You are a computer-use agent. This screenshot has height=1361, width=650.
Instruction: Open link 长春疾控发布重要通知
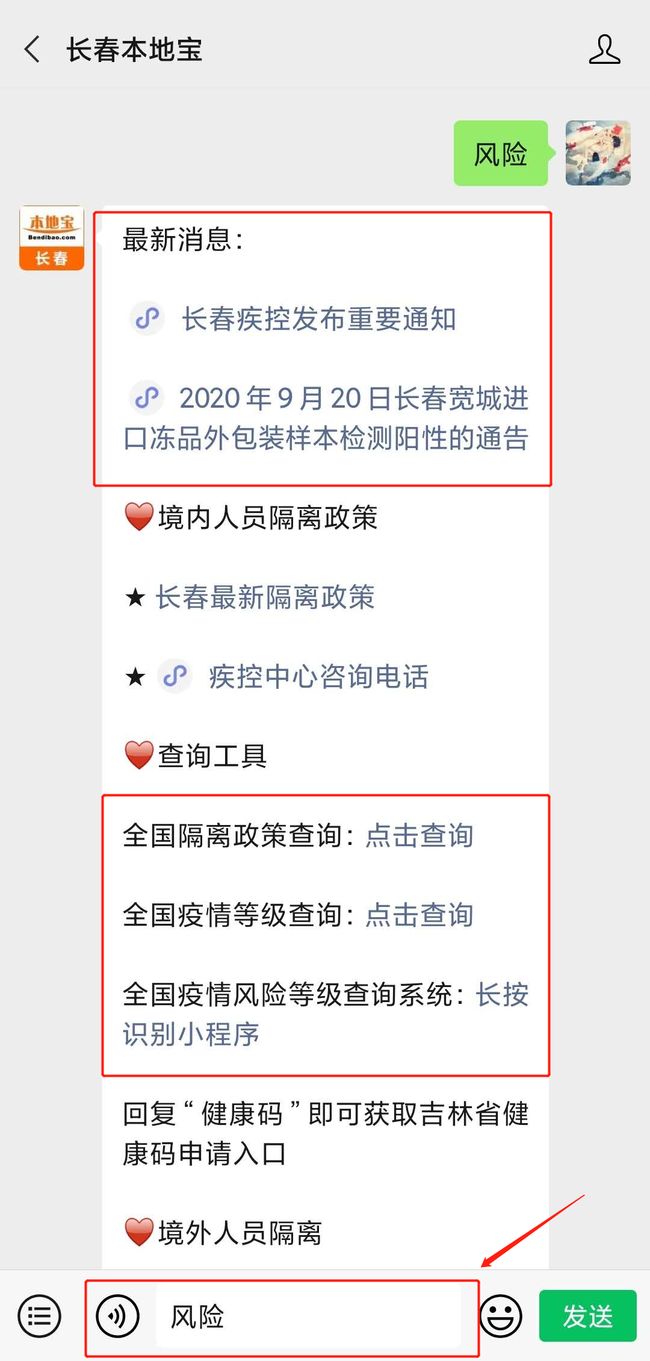[318, 320]
